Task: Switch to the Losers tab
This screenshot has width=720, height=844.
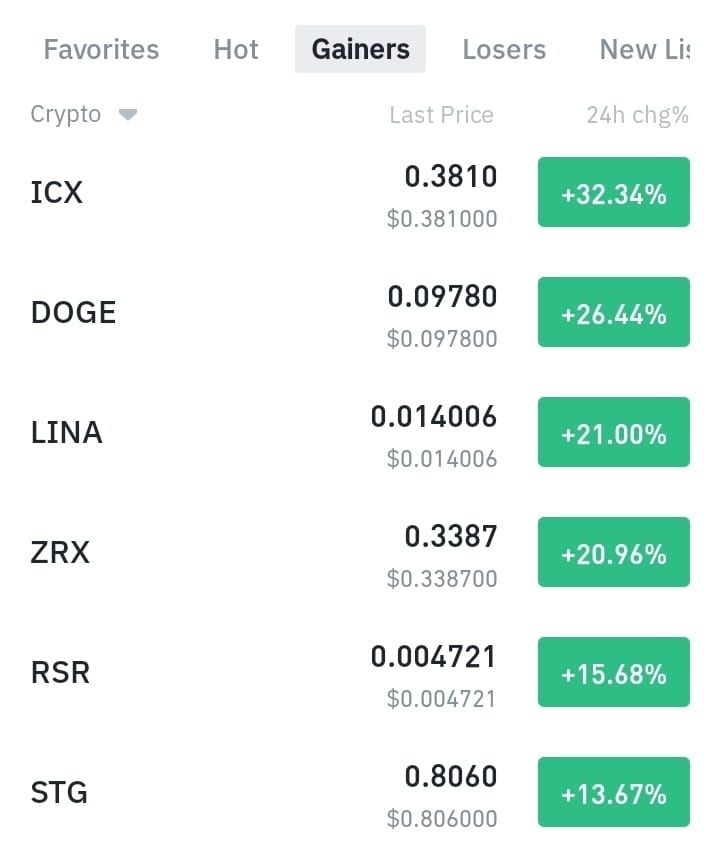Action: pos(504,49)
